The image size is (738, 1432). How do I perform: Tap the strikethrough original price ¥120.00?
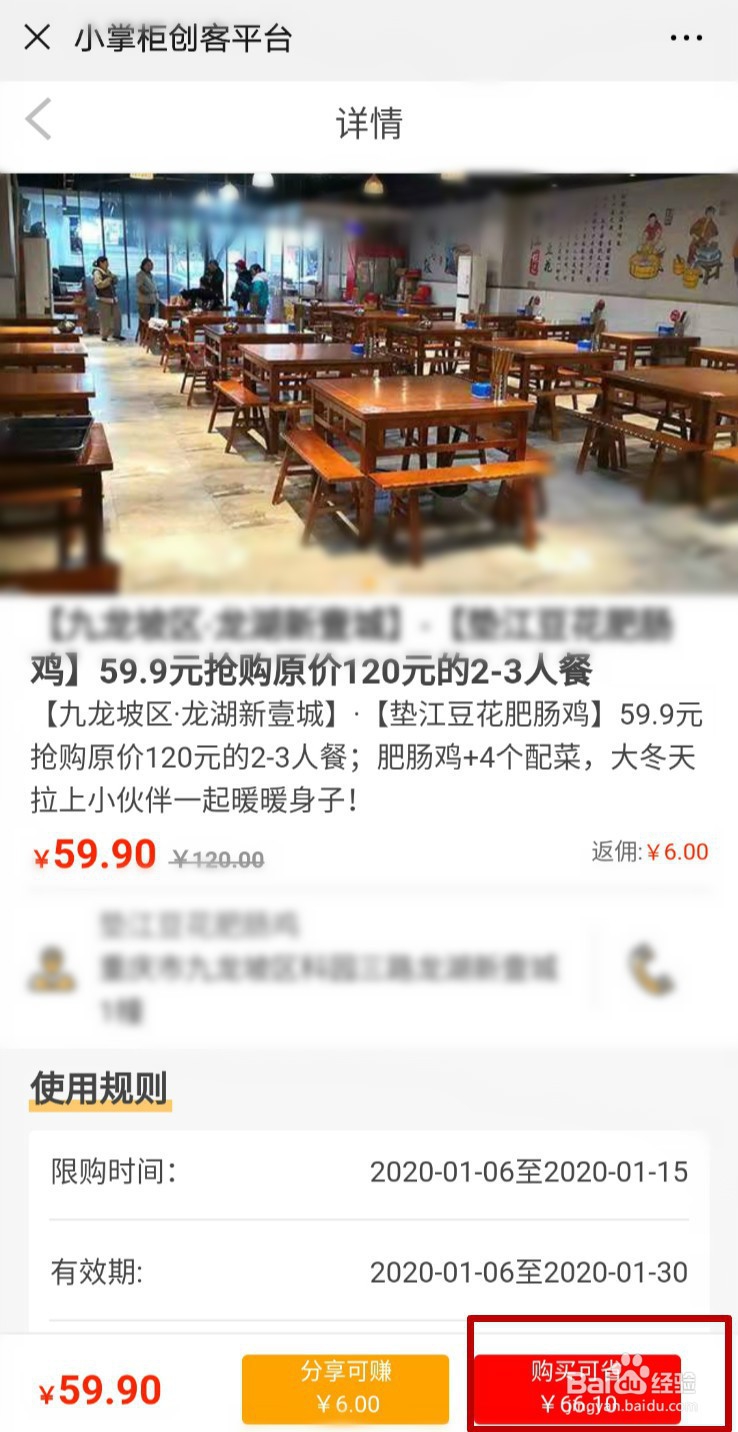coord(216,858)
